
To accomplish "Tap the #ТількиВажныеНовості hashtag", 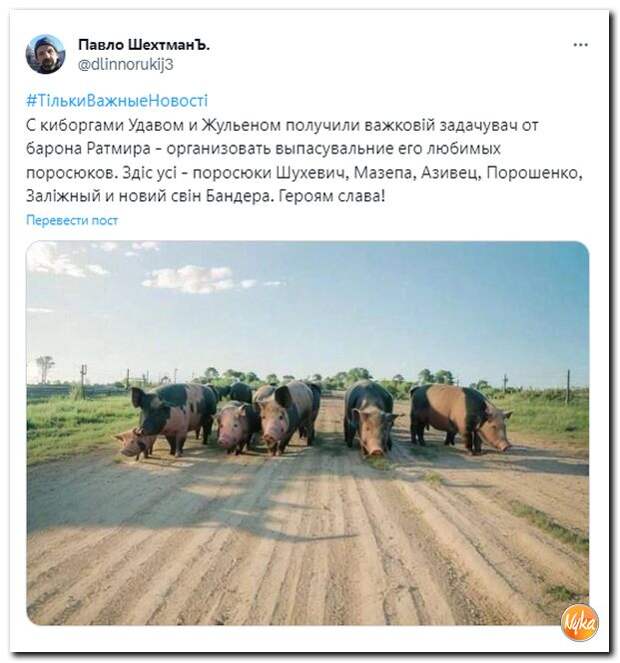I will [116, 101].
